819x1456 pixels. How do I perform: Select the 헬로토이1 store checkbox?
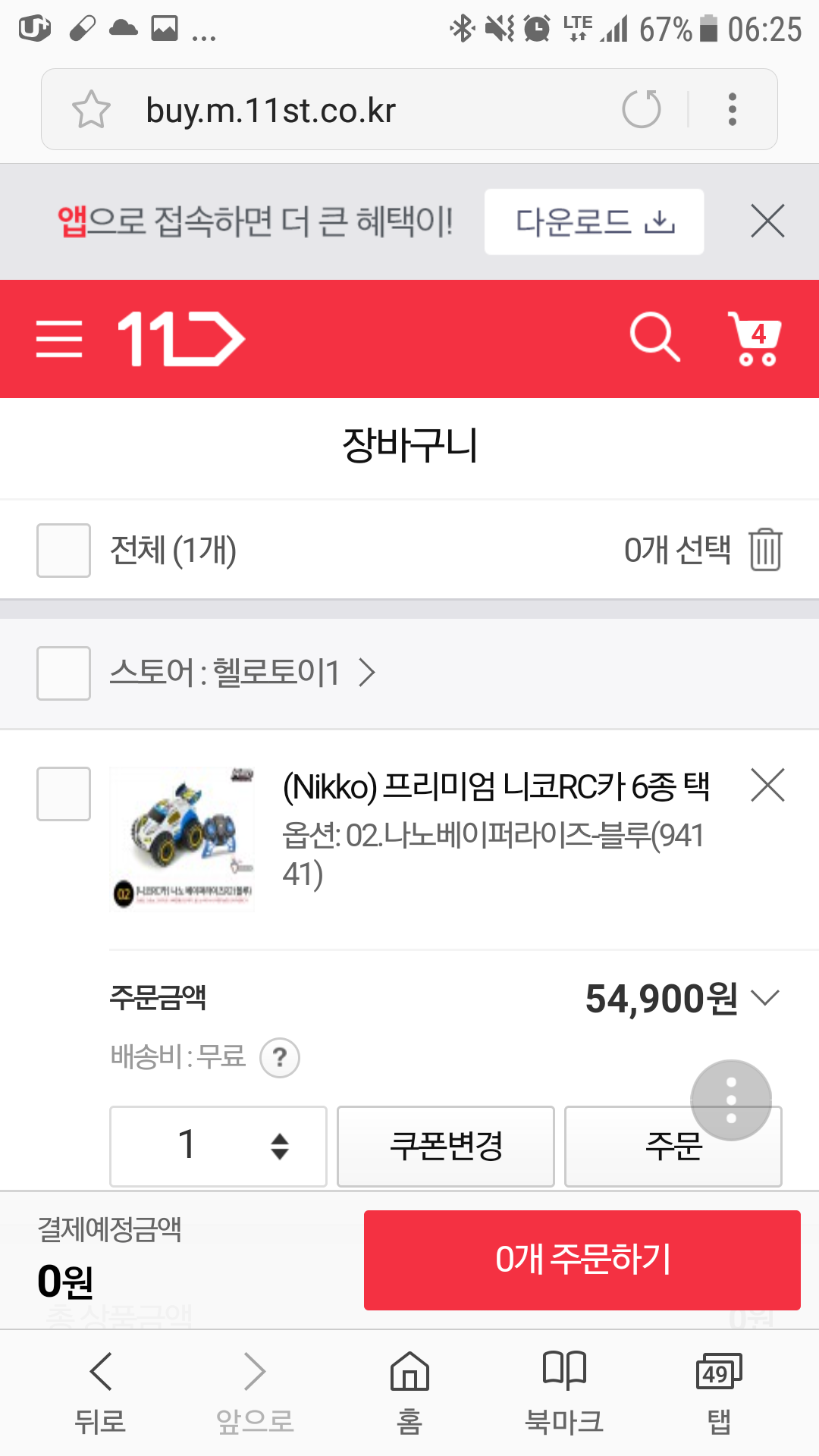coord(64,673)
